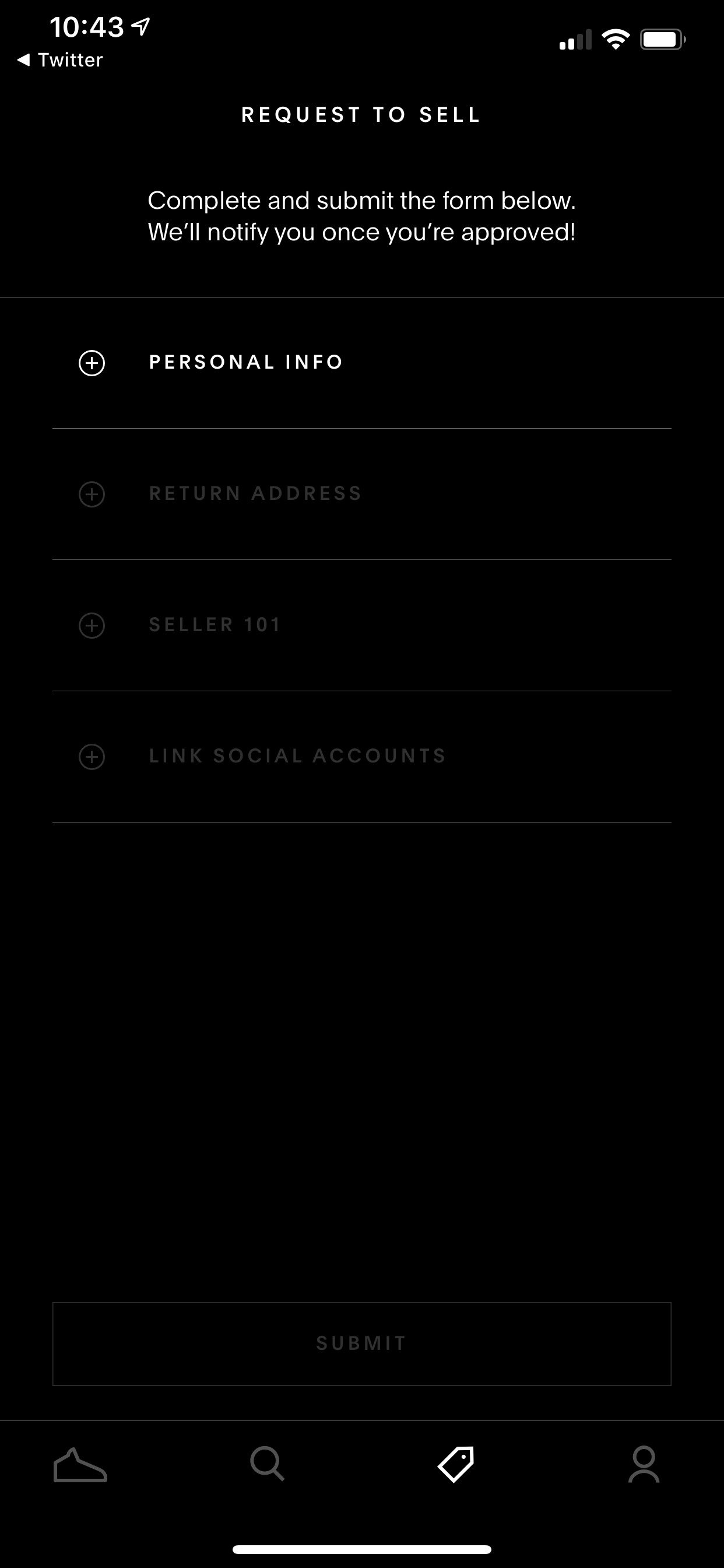724x1568 pixels.
Task: Expand the Personal Info section
Action: coord(92,363)
